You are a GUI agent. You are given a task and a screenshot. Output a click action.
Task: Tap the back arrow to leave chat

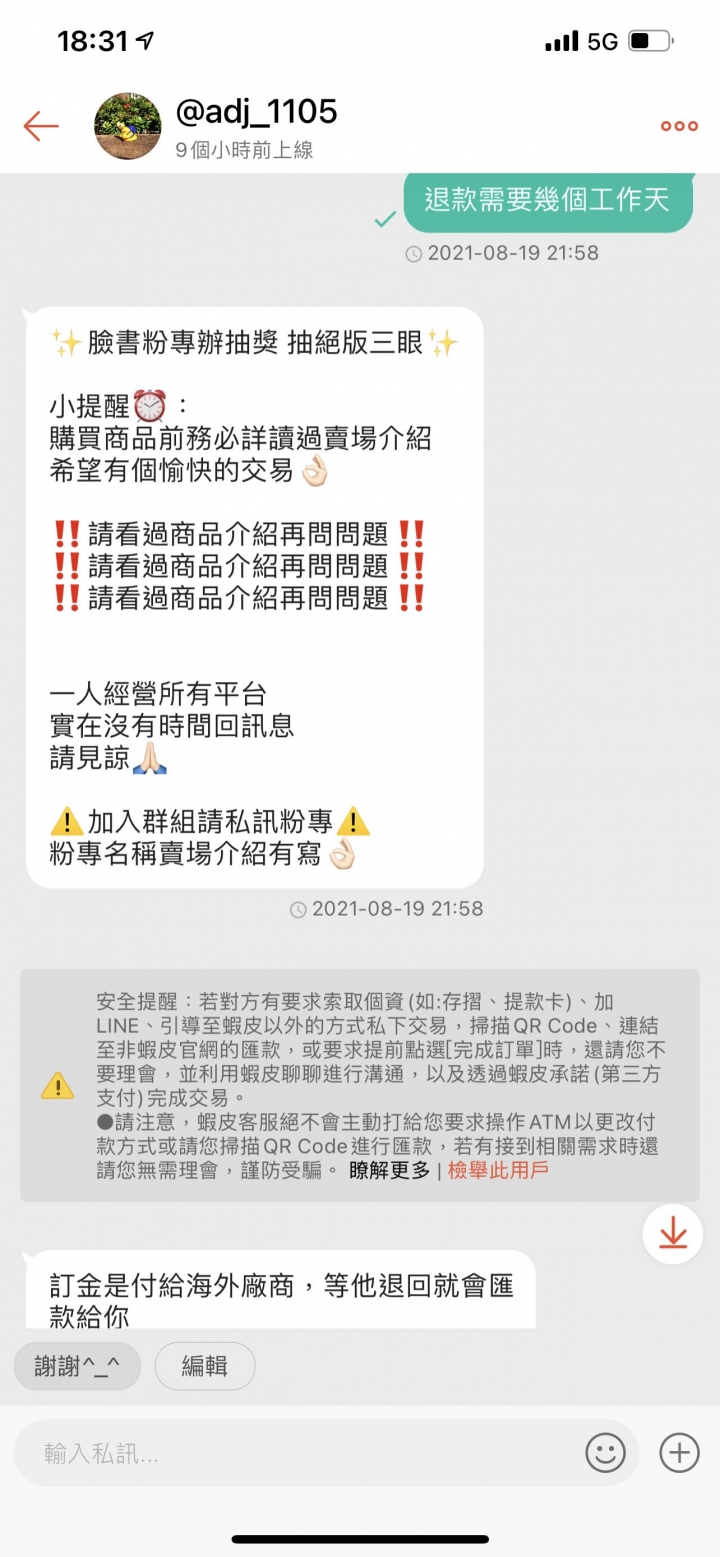pos(39,126)
